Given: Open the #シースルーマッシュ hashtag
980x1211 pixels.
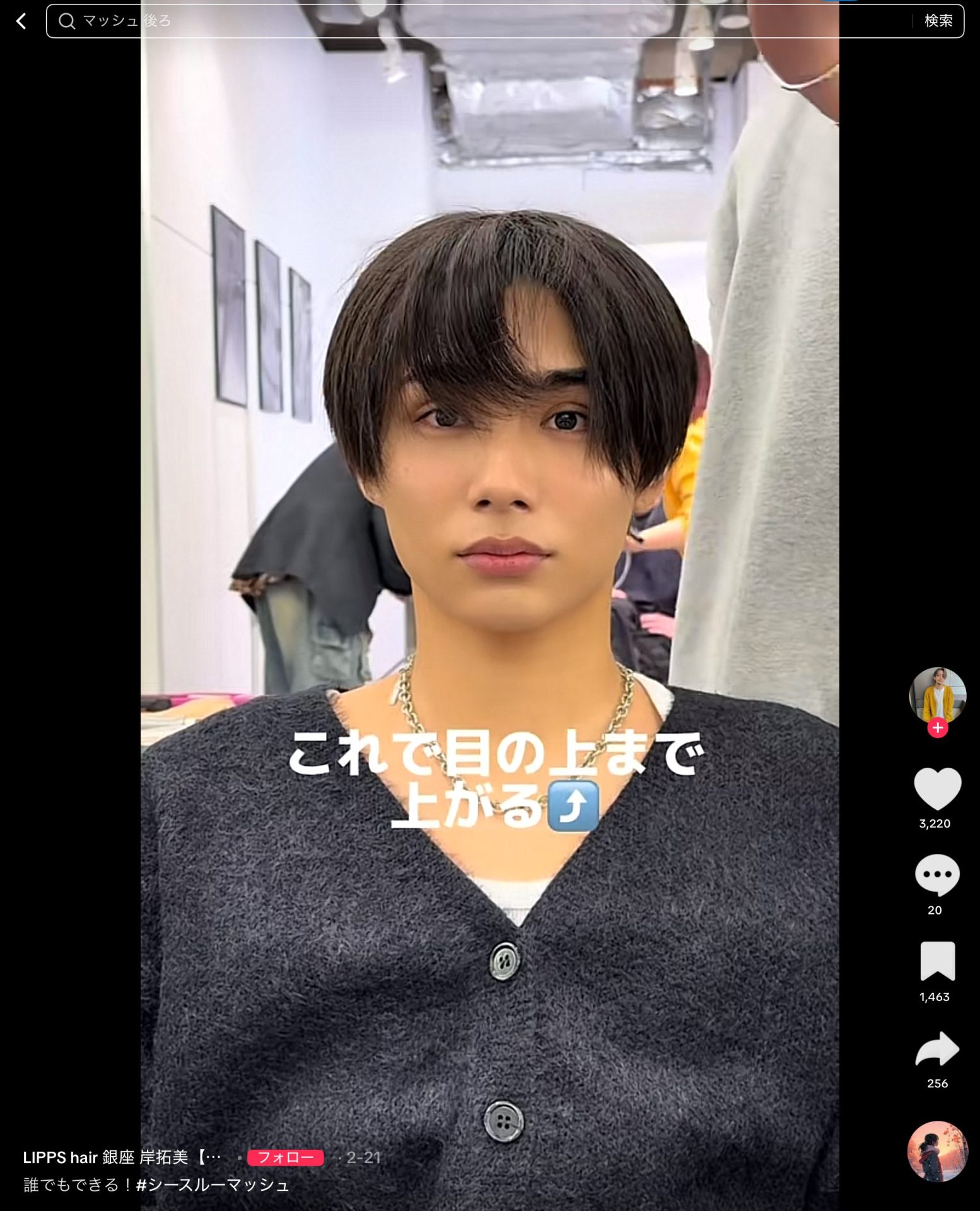Looking at the screenshot, I should pos(213,1185).
